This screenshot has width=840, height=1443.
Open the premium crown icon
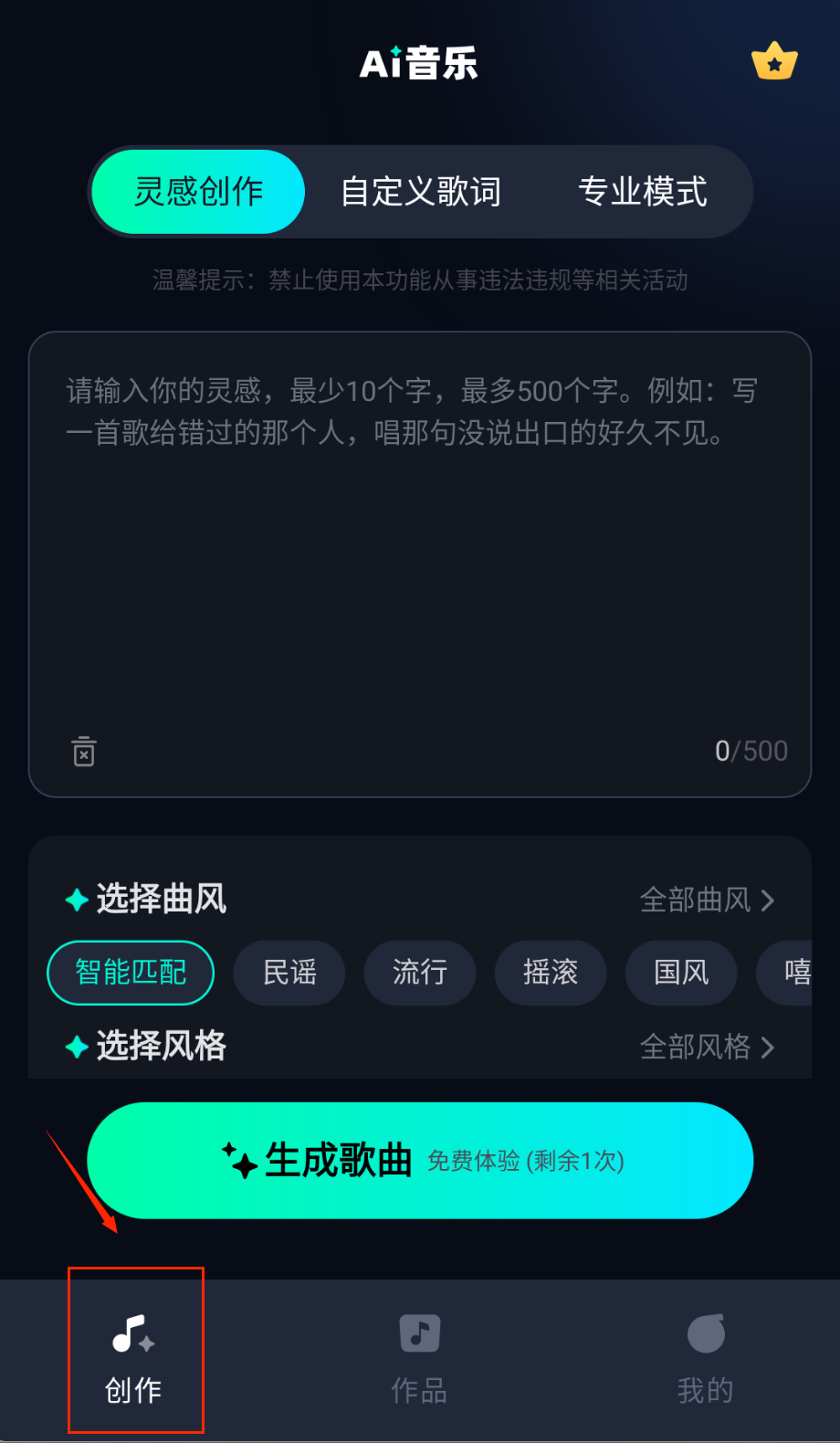point(774,62)
